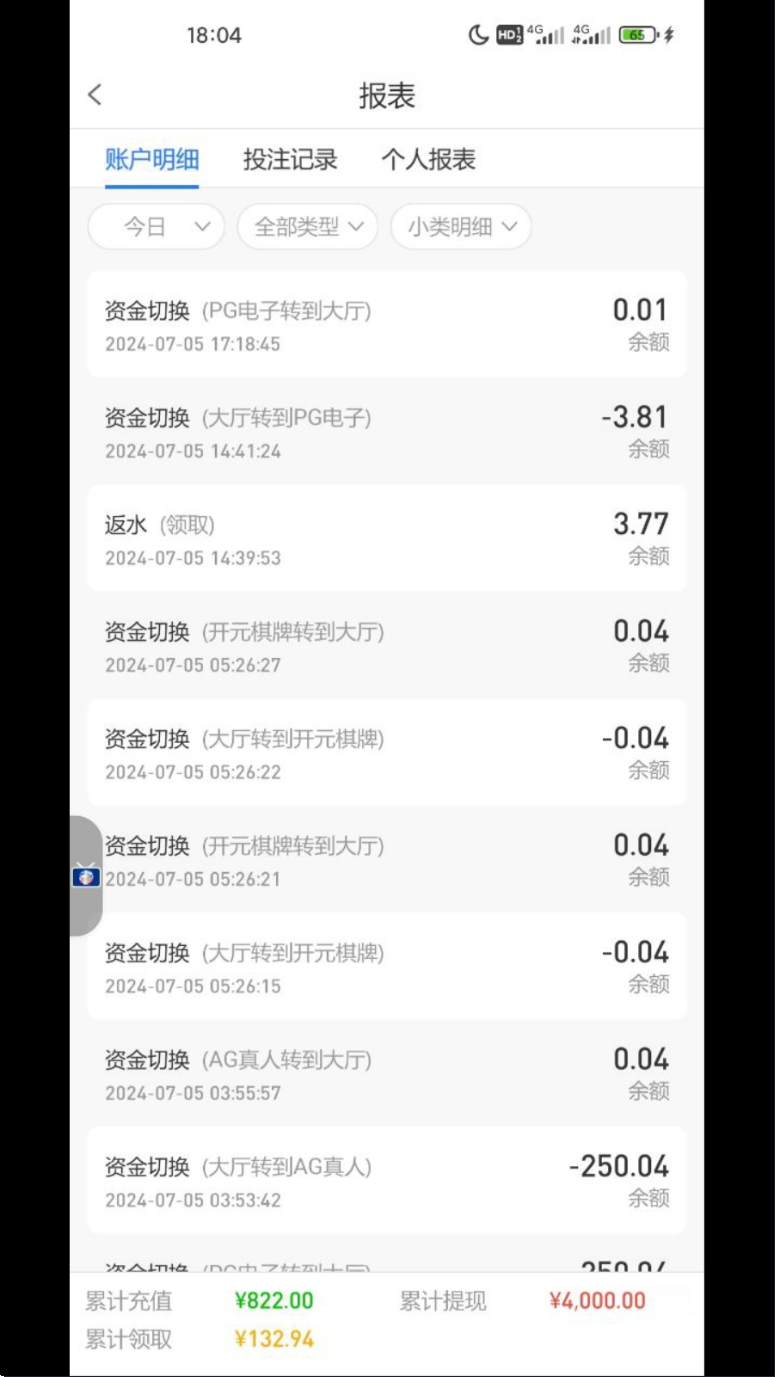Viewport: 775px width, 1377px height.
Task: Switch to the 投注记录 tab
Action: click(290, 160)
